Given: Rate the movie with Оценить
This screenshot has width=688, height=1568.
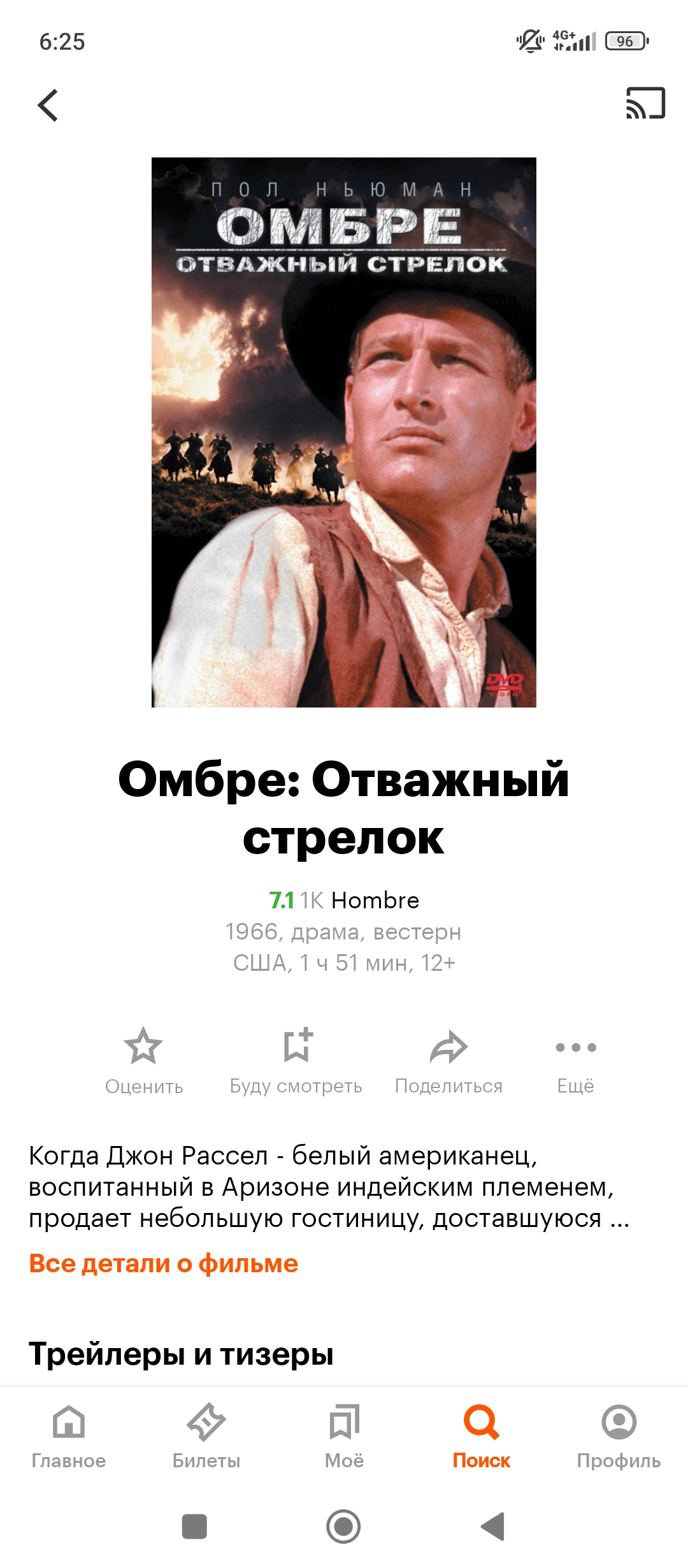Looking at the screenshot, I should click(144, 1061).
